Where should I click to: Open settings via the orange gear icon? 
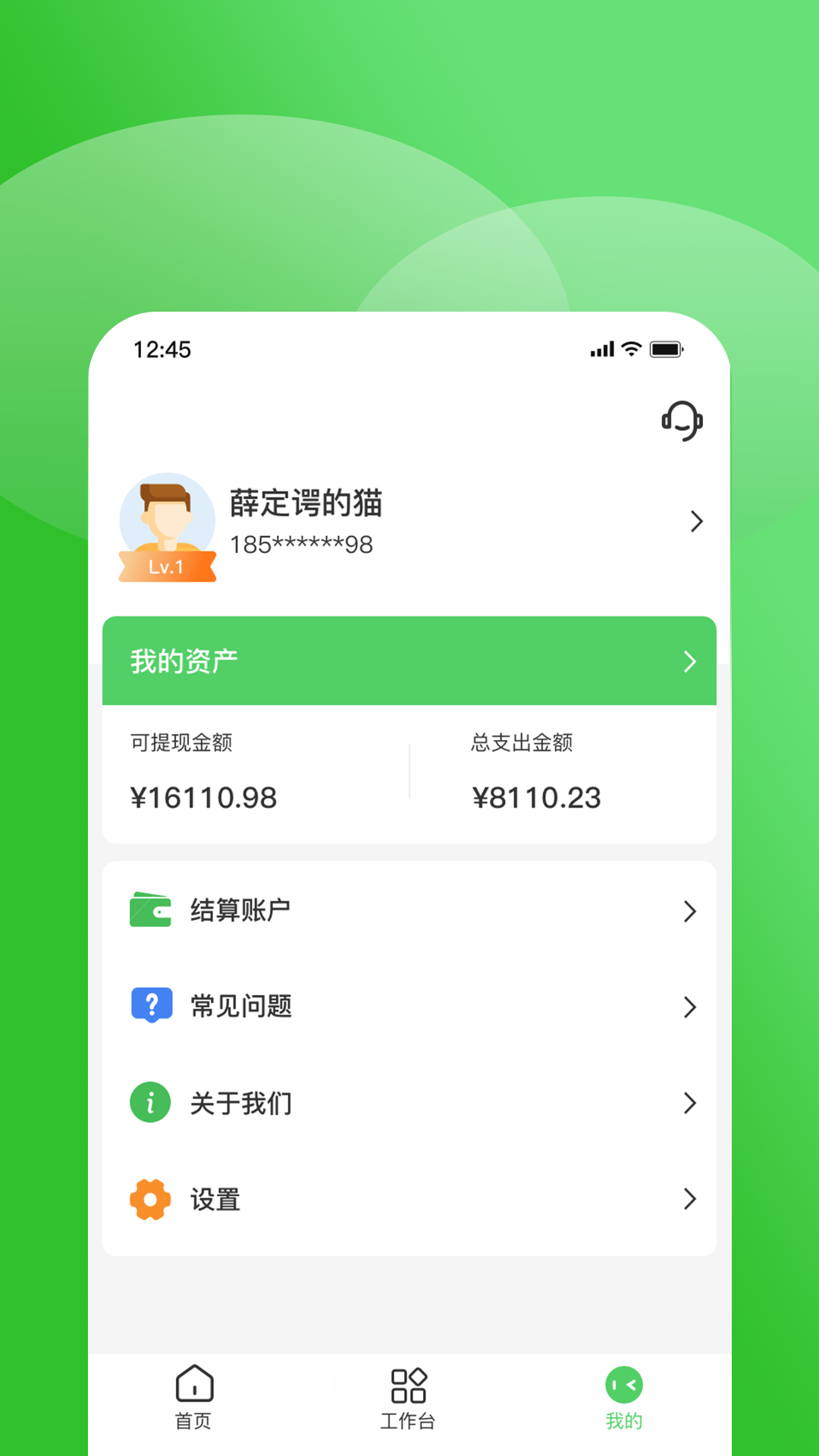click(x=150, y=1199)
